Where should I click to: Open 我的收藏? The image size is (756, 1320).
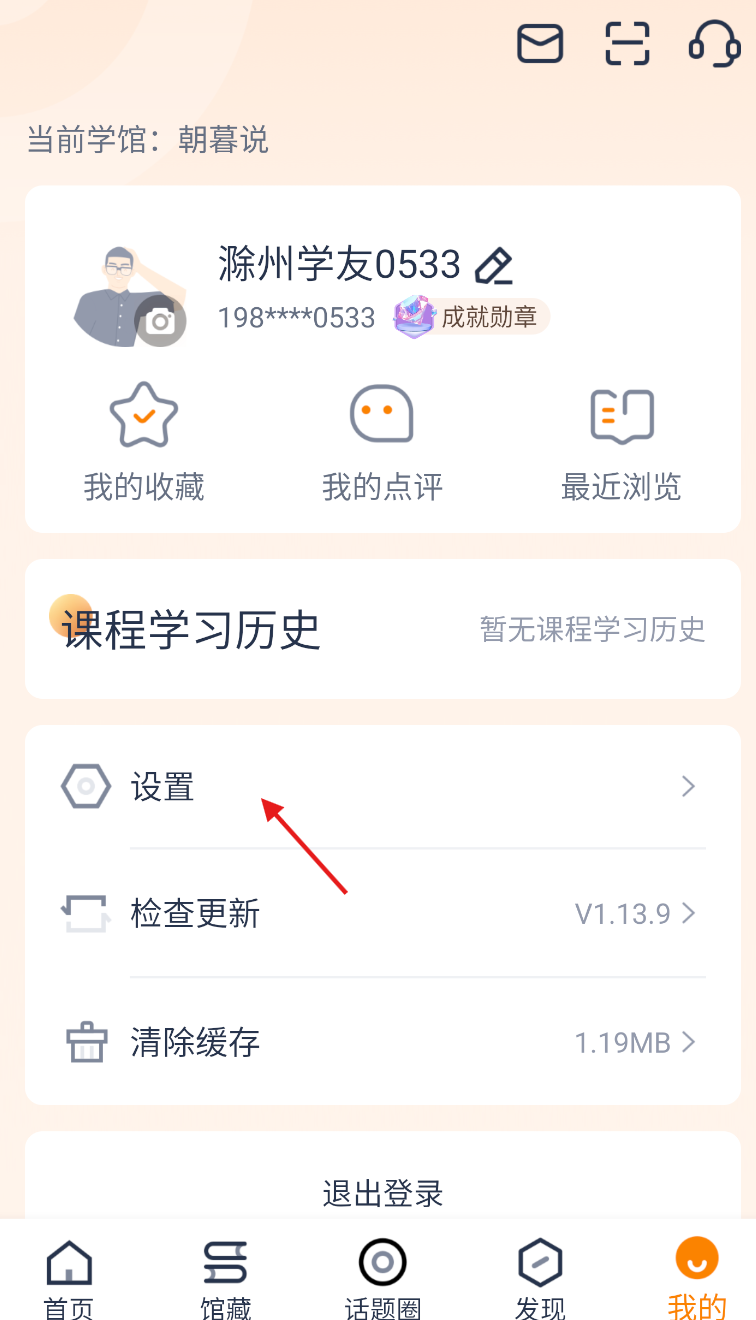[144, 442]
